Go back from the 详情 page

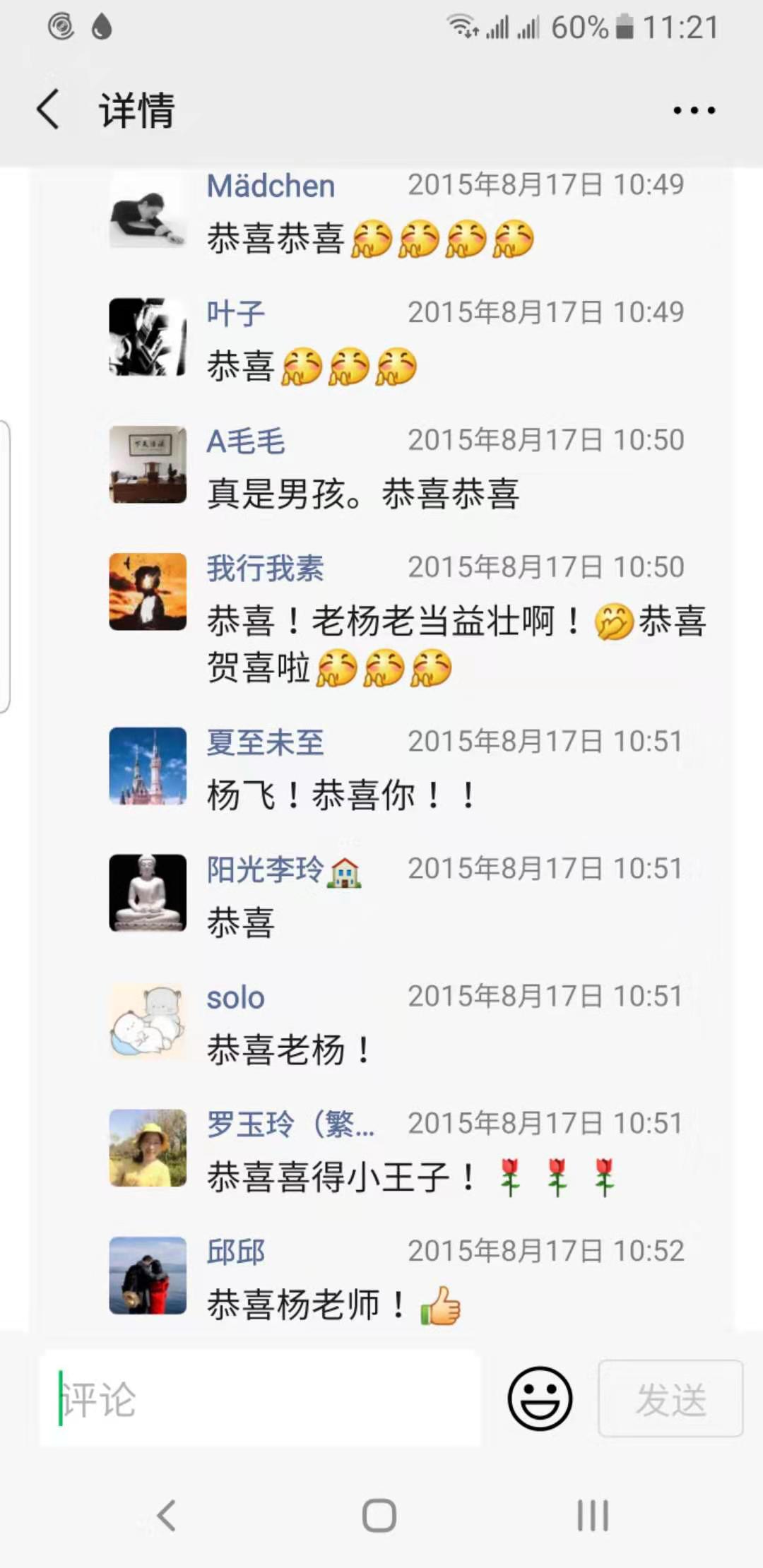tap(48, 109)
